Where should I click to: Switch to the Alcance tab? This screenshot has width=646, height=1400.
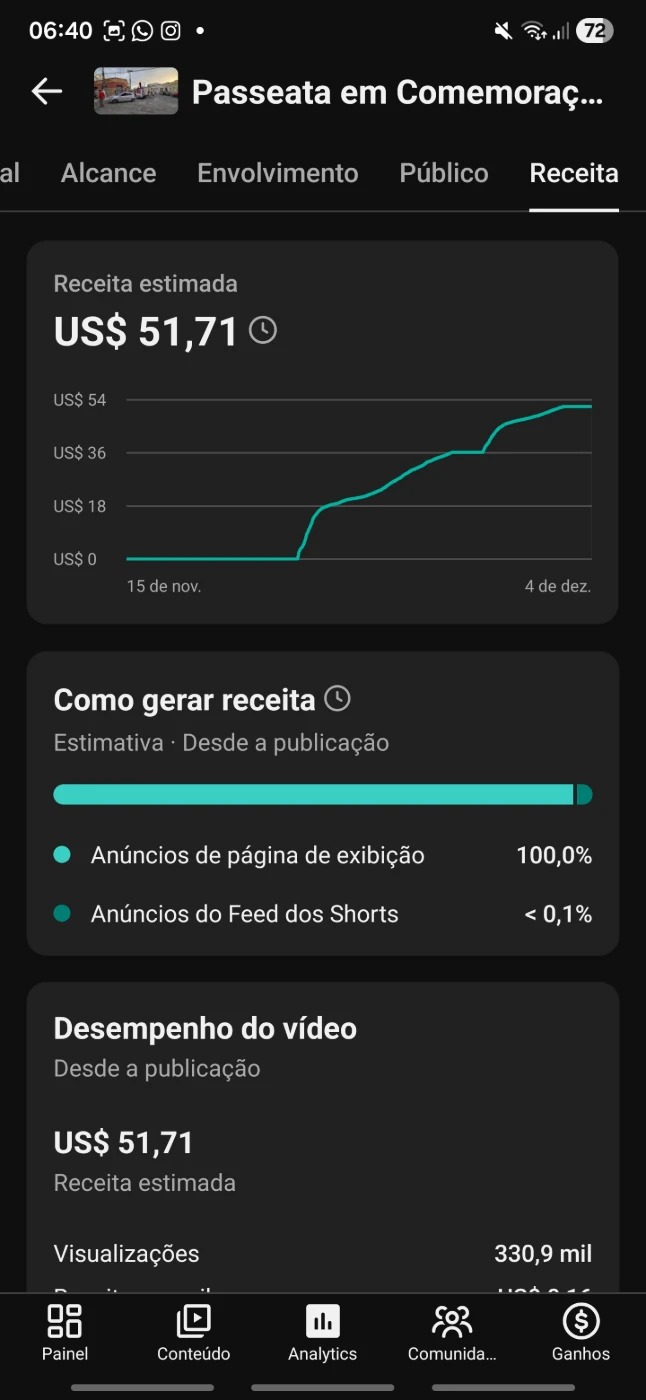[x=108, y=173]
